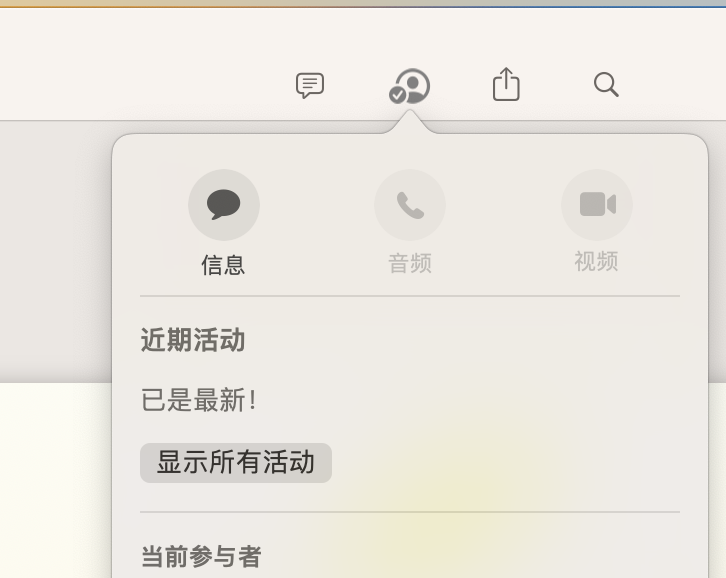Tap the collaboration icon in the toolbar
This screenshot has height=578, width=726.
pyautogui.click(x=409, y=86)
